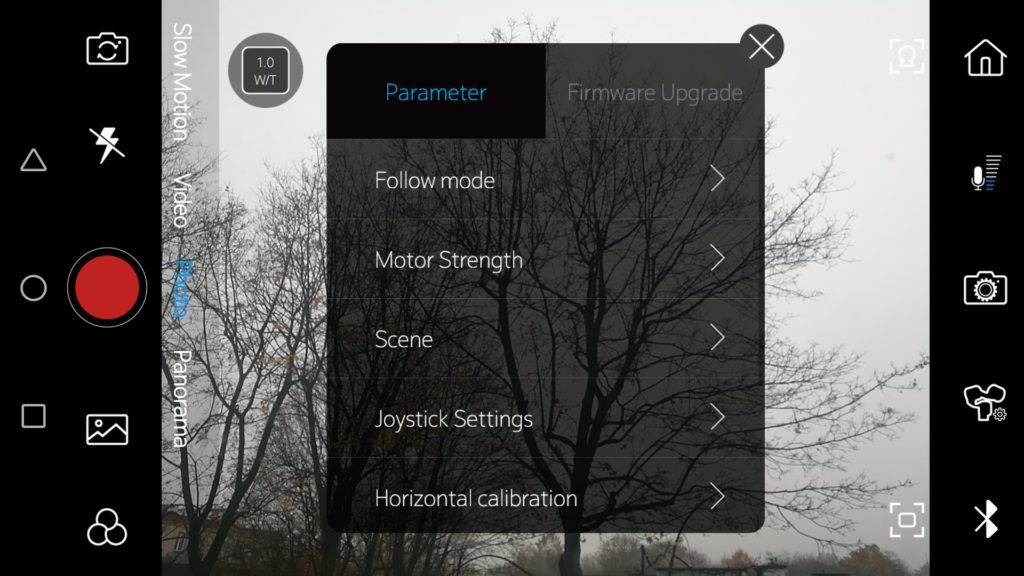1024x576 pixels.
Task: Switch to the Firmware Upgrade tab
Action: tap(655, 93)
